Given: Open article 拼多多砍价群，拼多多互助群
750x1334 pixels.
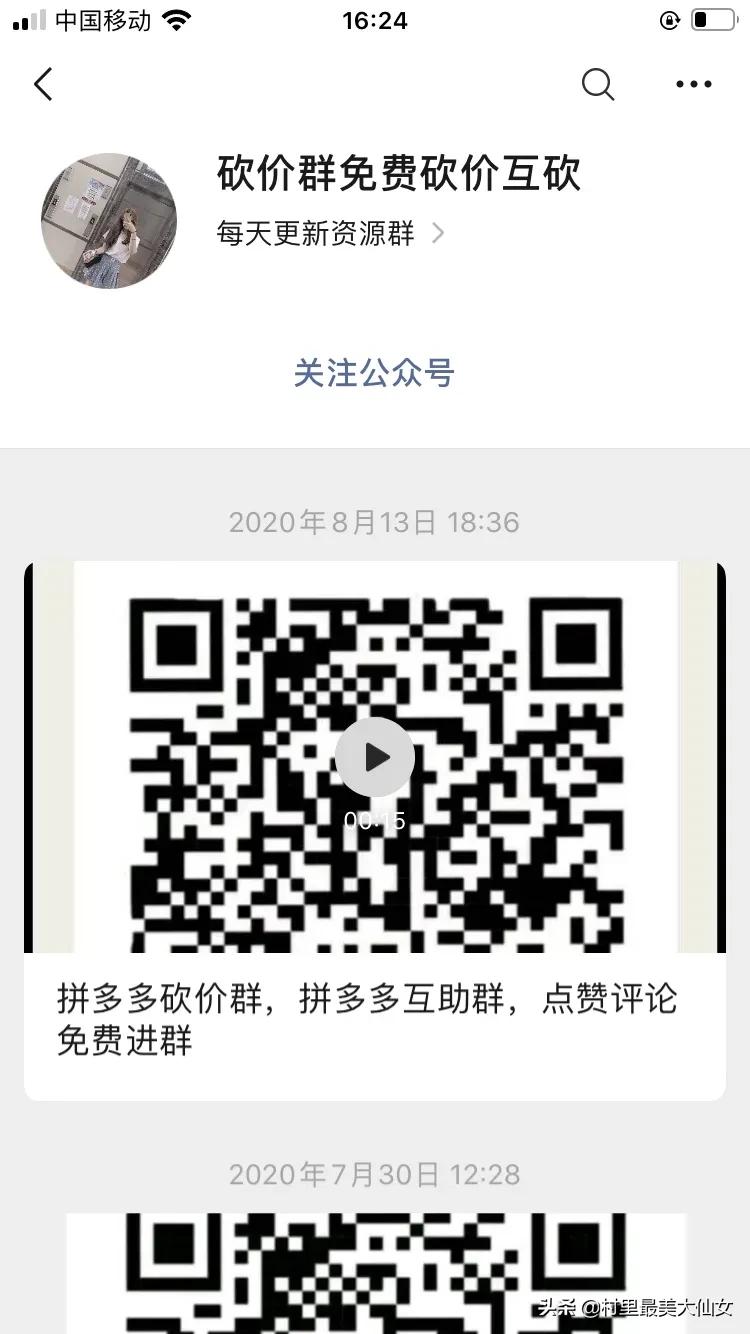Looking at the screenshot, I should pos(368,1020).
